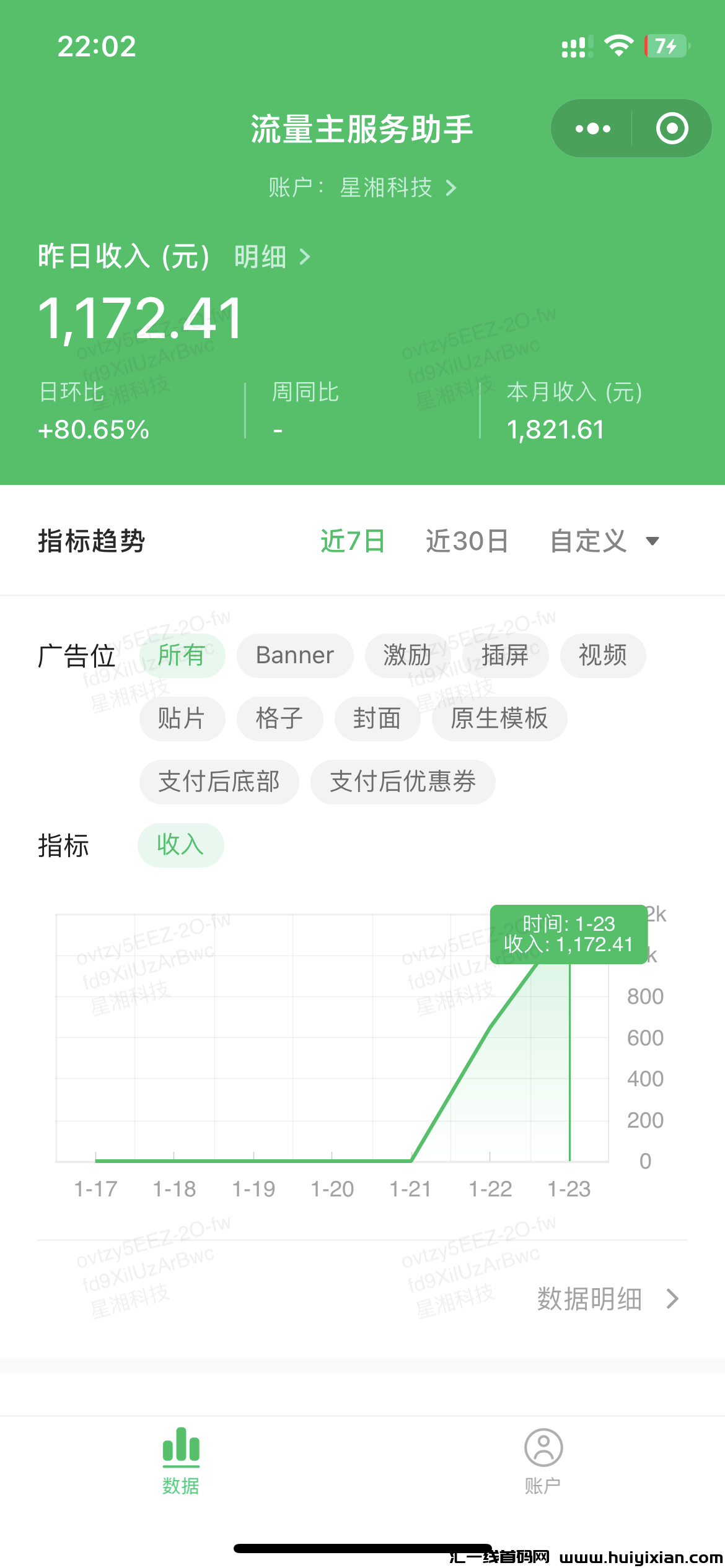Filter by 激励 ad slot
Image resolution: width=725 pixels, height=1568 pixels.
point(406,655)
